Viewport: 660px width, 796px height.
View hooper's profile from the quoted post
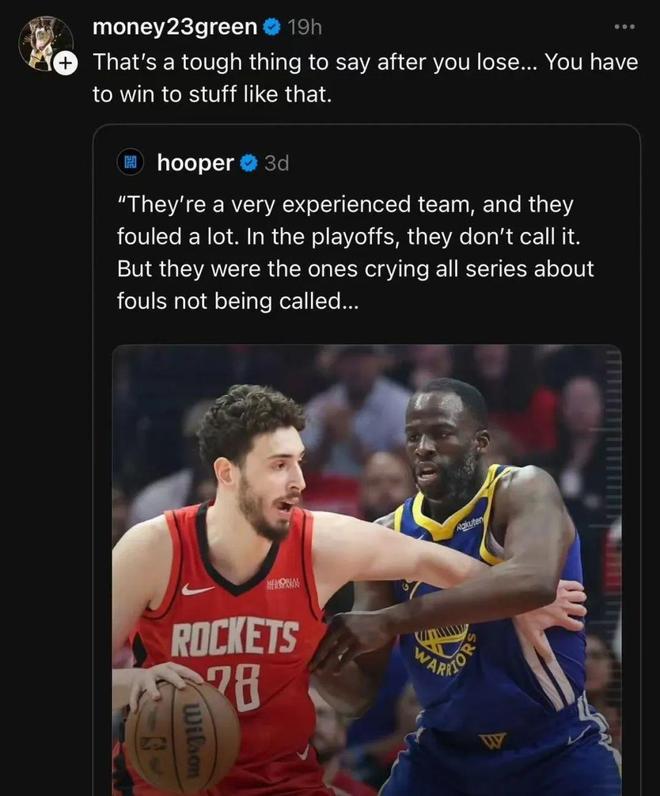tap(195, 162)
